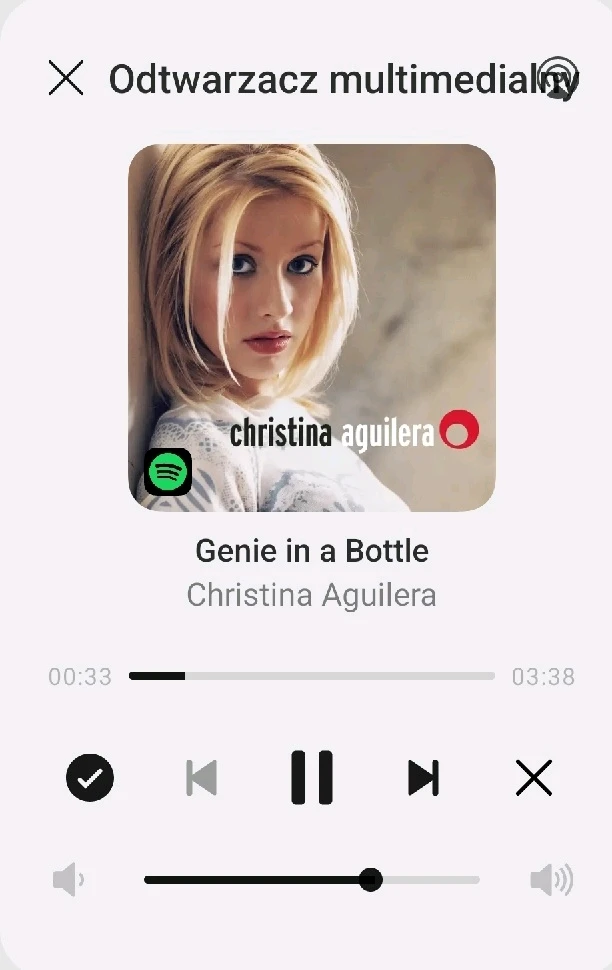Go back to the previous track
The width and height of the screenshot is (612, 970).
[x=201, y=777]
